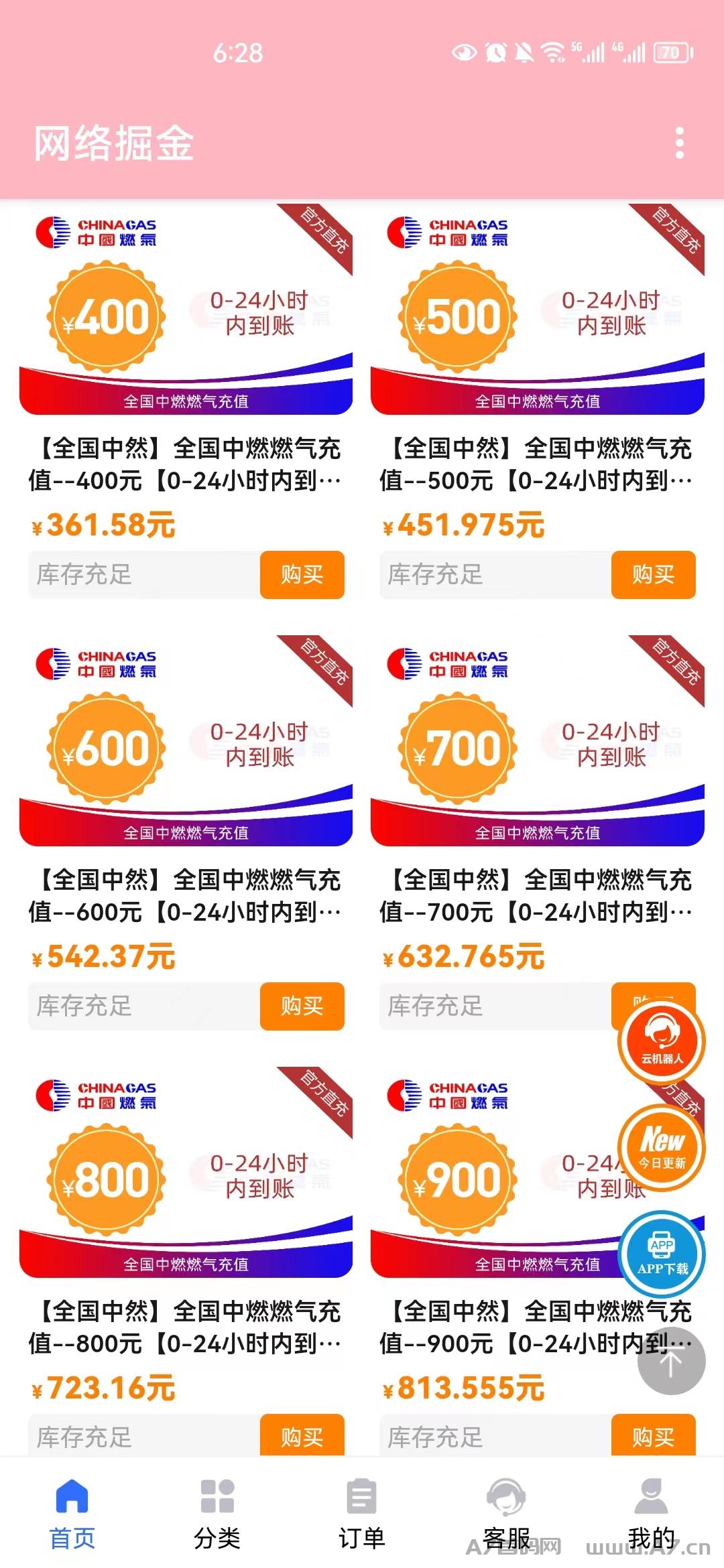
Task: Tap the APP下载 floating button
Action: point(662,1254)
